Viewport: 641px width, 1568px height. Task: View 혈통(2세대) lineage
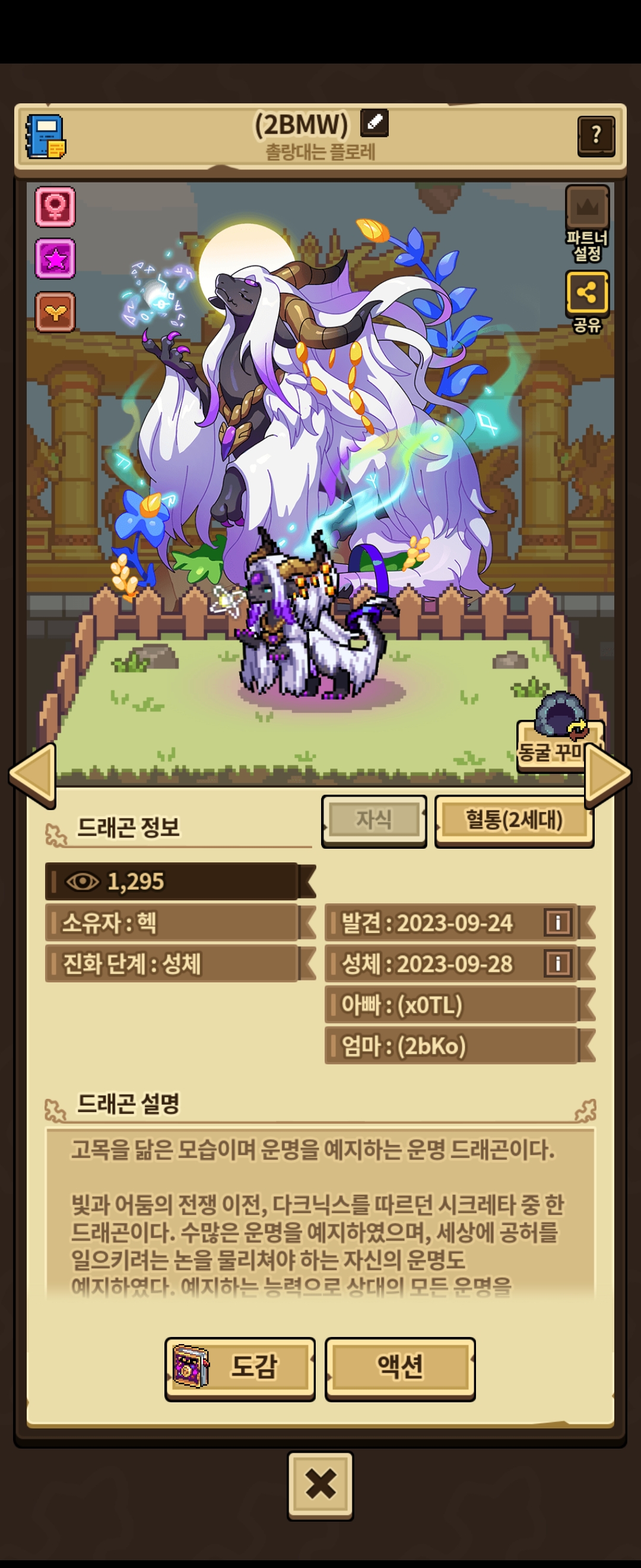click(514, 820)
